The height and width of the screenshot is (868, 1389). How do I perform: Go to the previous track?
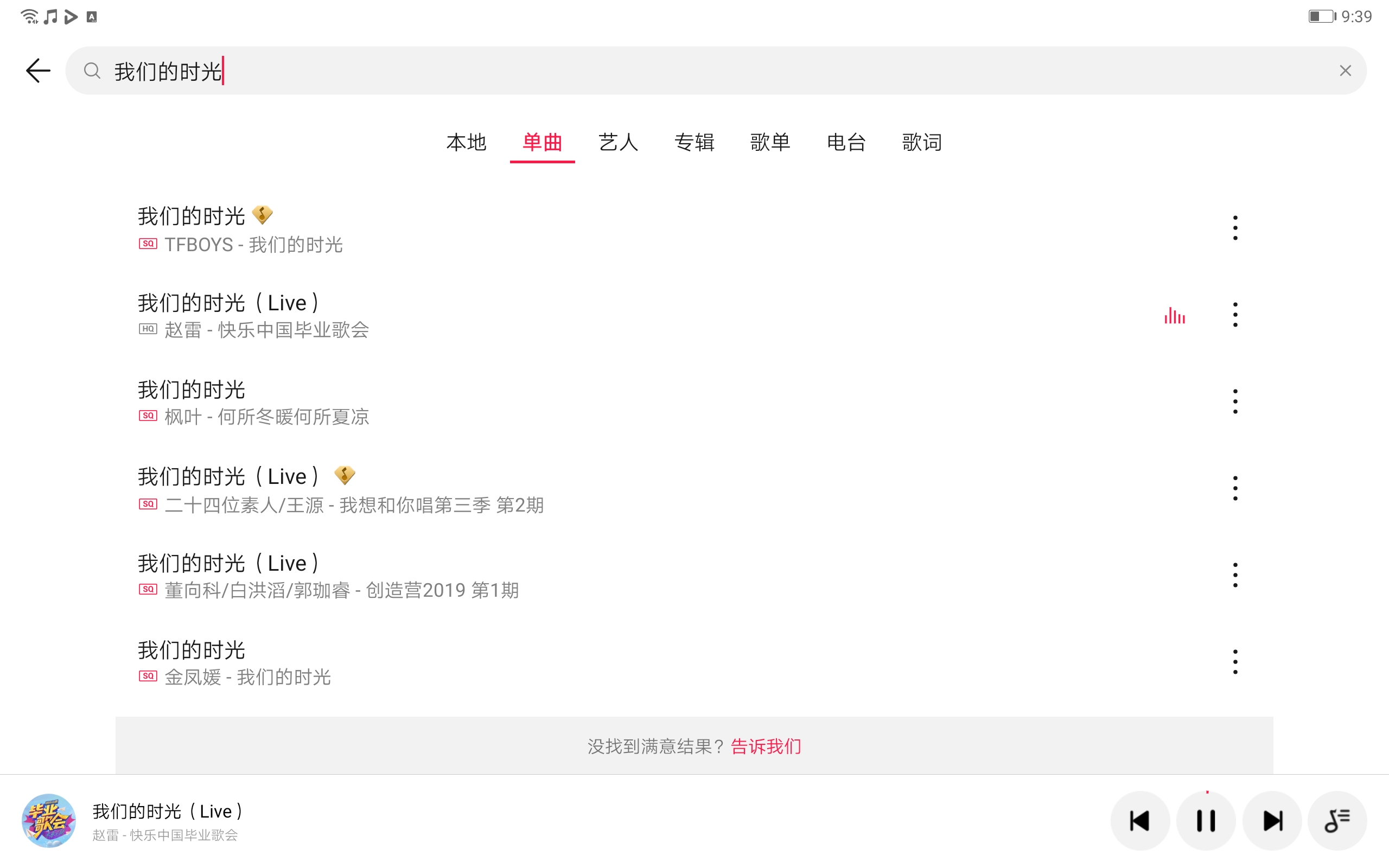point(1140,820)
